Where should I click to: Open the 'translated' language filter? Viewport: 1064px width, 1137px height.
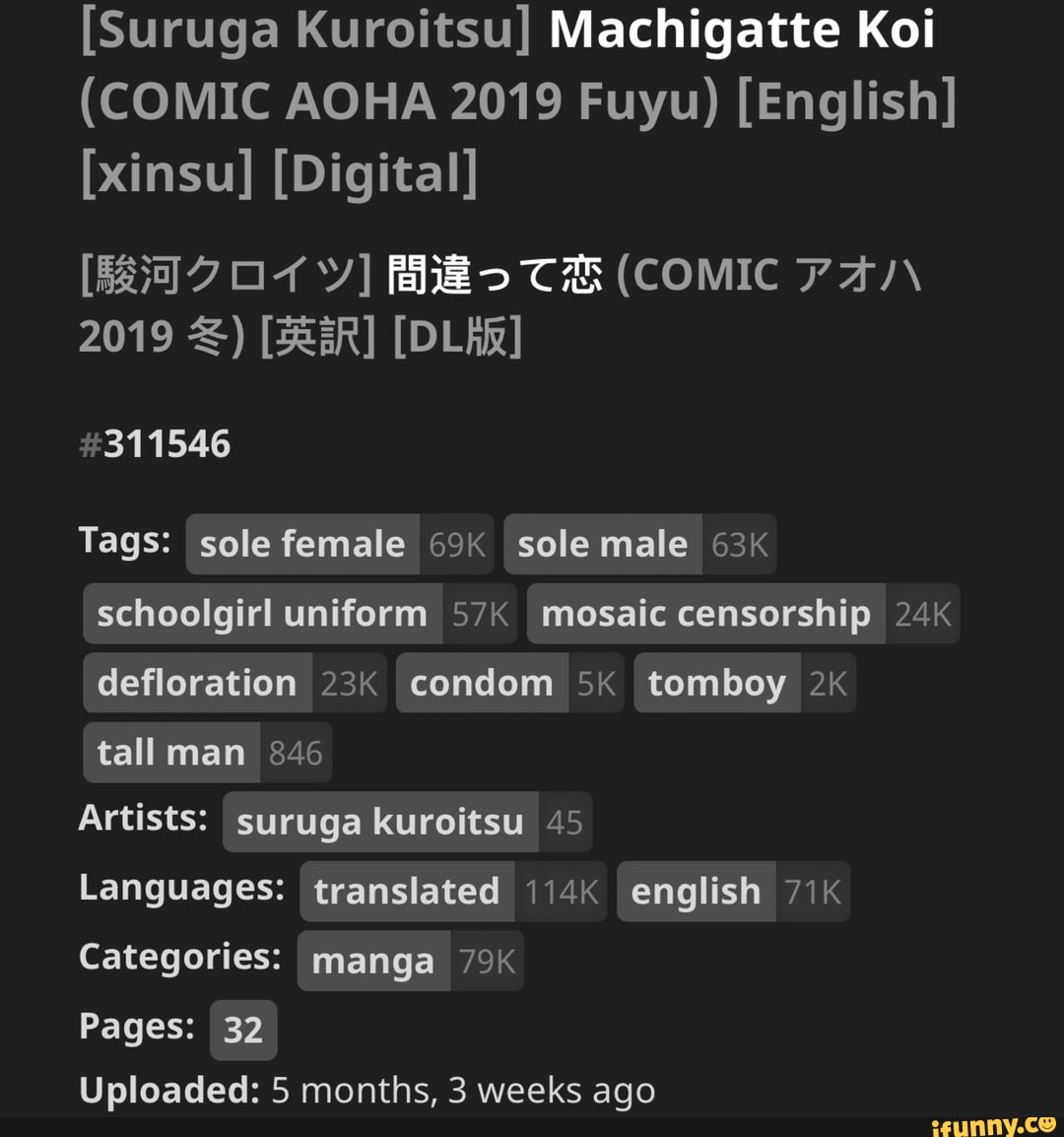[x=406, y=890]
